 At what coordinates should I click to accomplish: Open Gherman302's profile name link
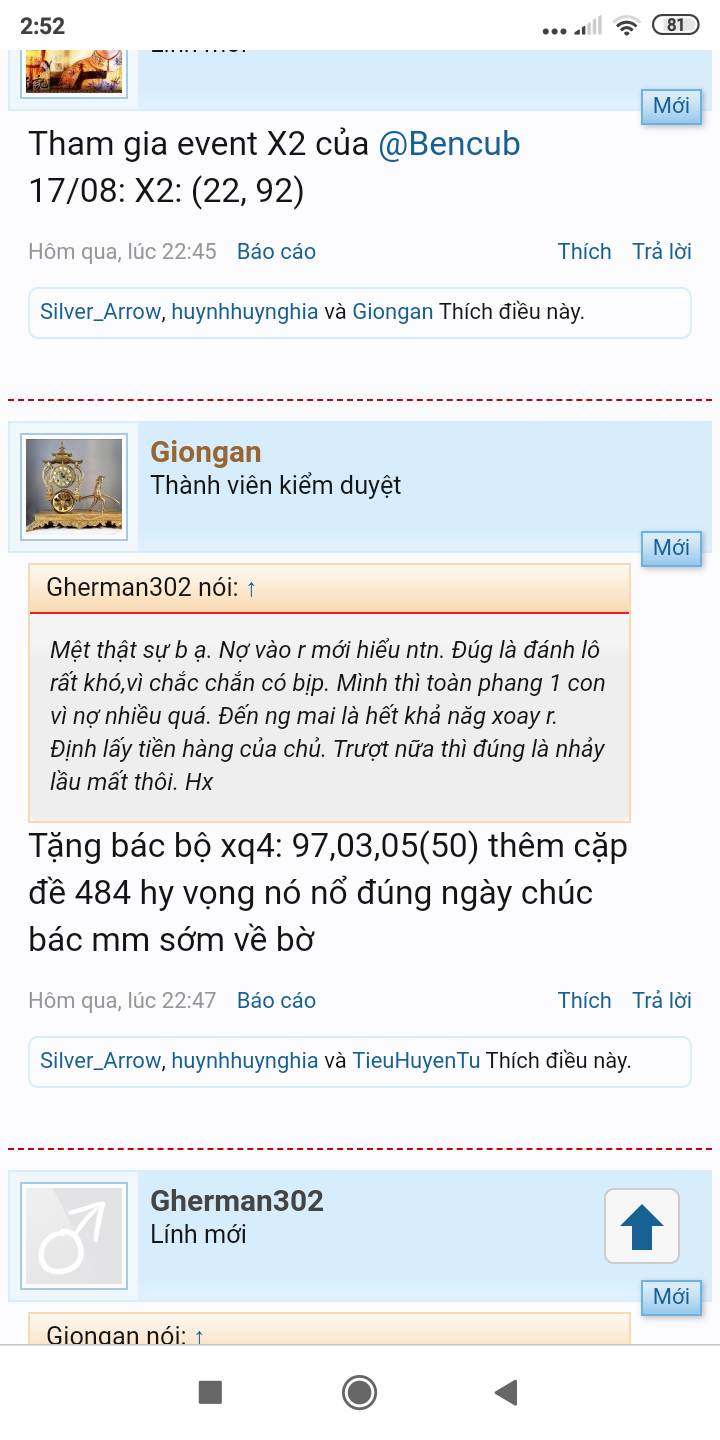point(237,1201)
